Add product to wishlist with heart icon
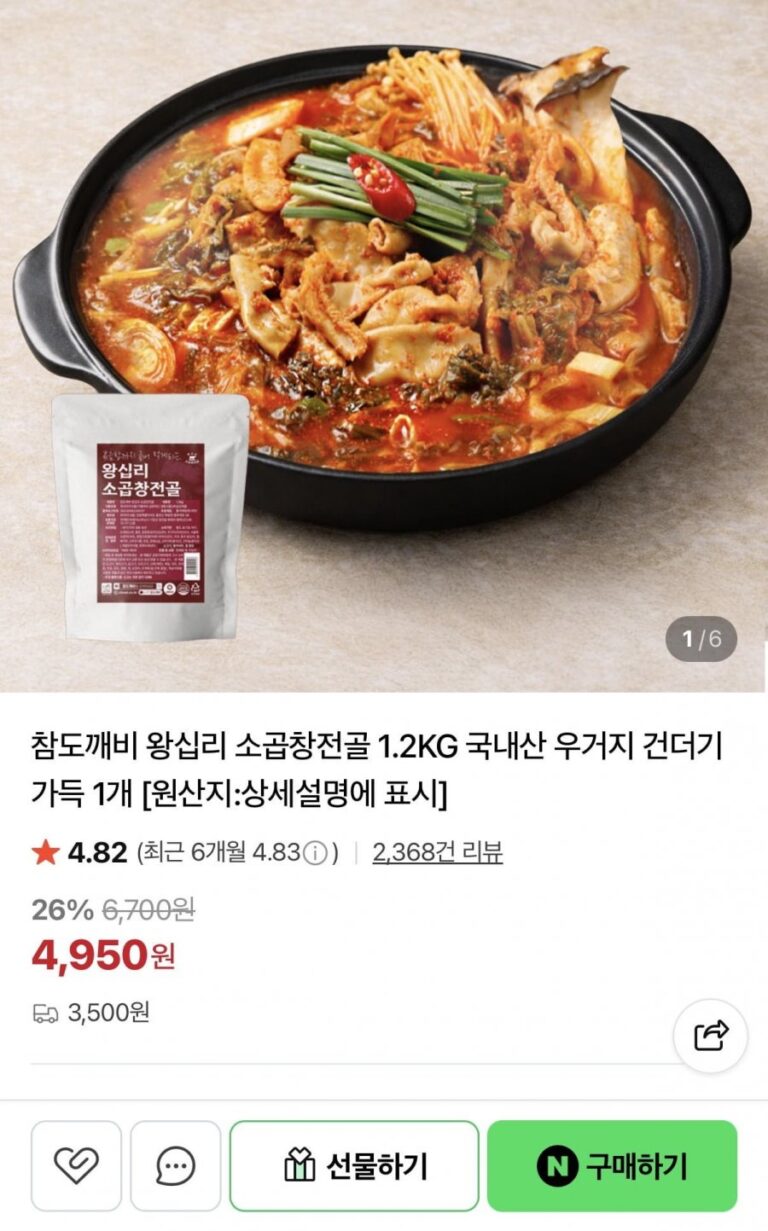The width and height of the screenshot is (768, 1231). pos(76,1166)
